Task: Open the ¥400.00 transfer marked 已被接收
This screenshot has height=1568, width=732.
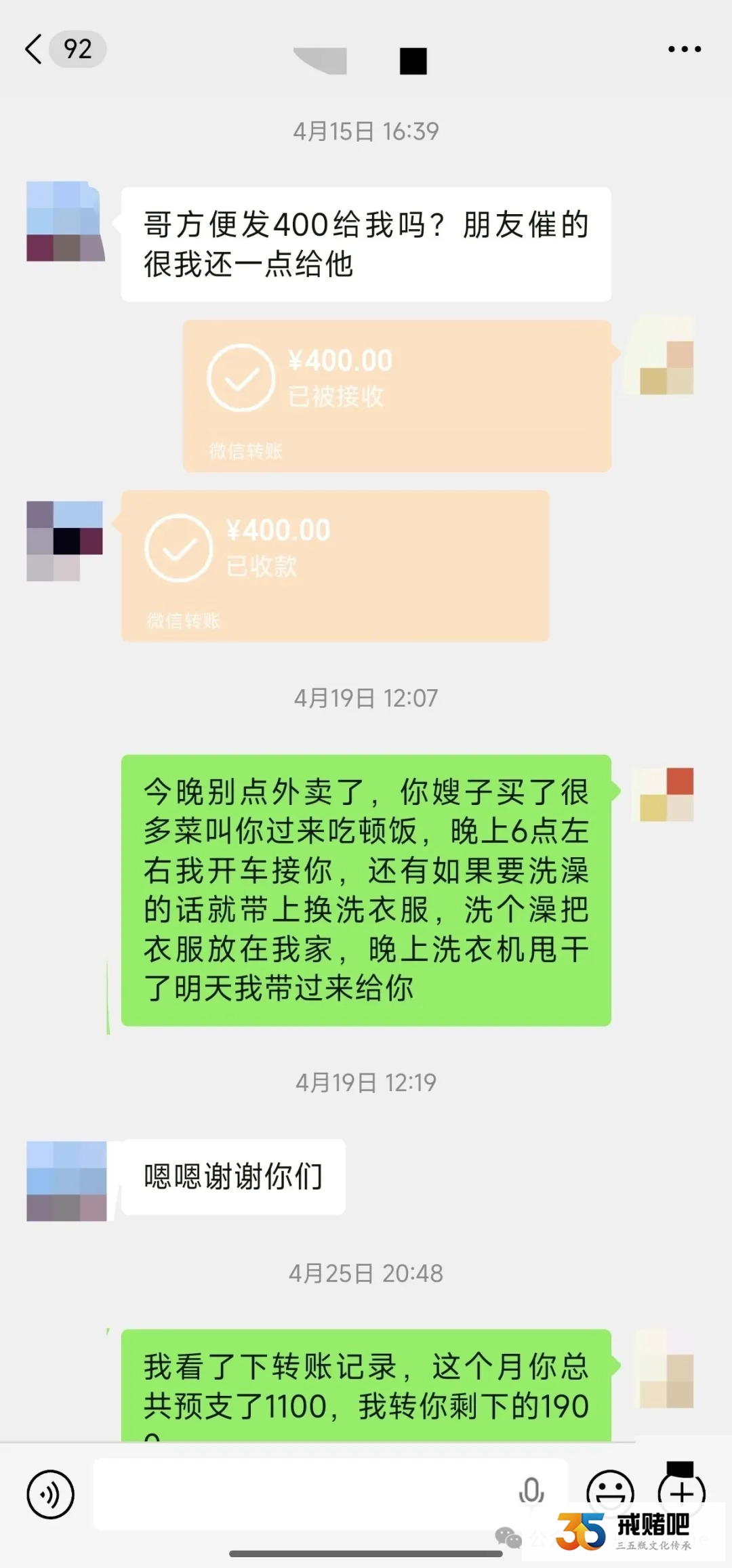Action: 397,396
